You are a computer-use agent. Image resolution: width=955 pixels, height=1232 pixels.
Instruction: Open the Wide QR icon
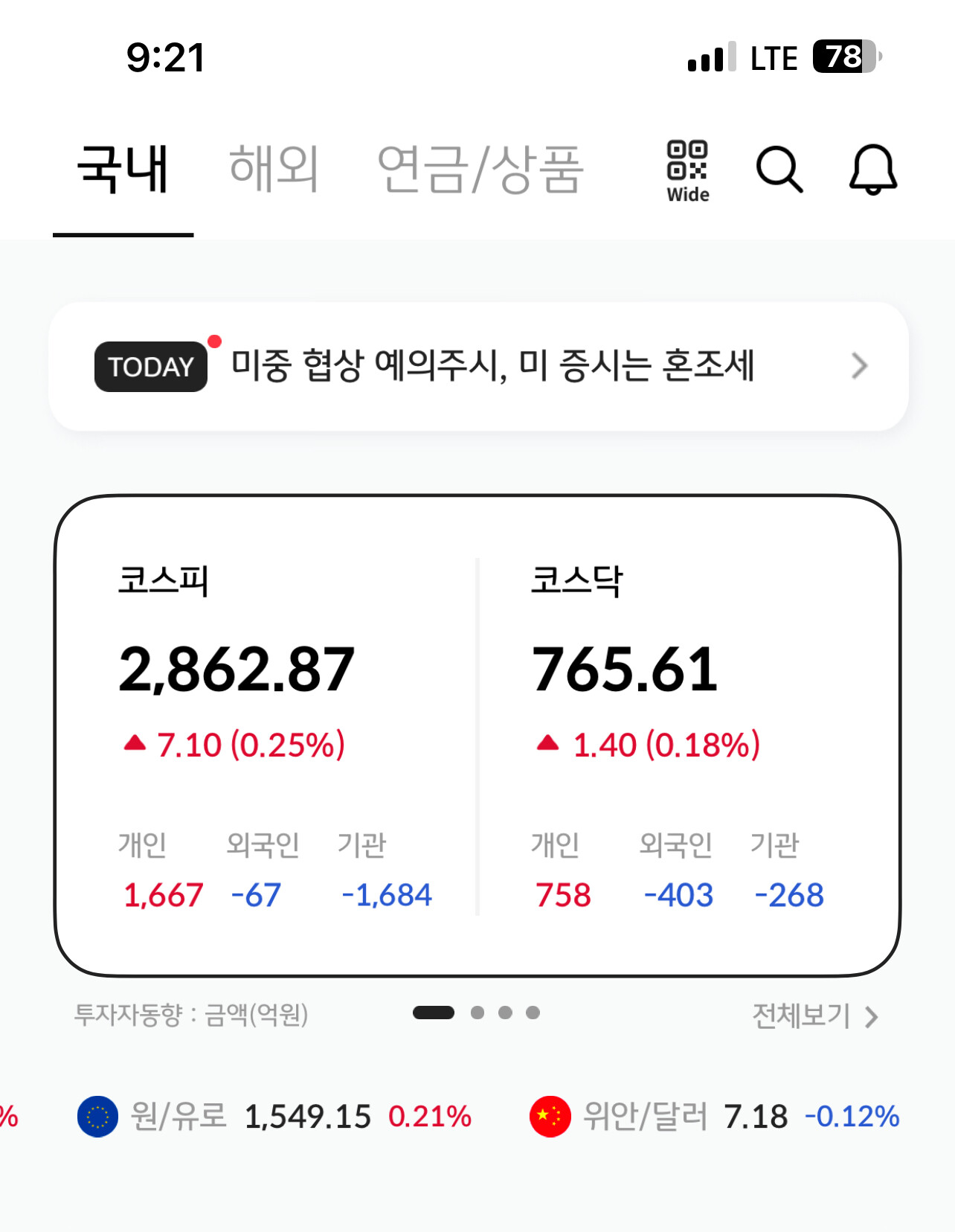tap(688, 171)
